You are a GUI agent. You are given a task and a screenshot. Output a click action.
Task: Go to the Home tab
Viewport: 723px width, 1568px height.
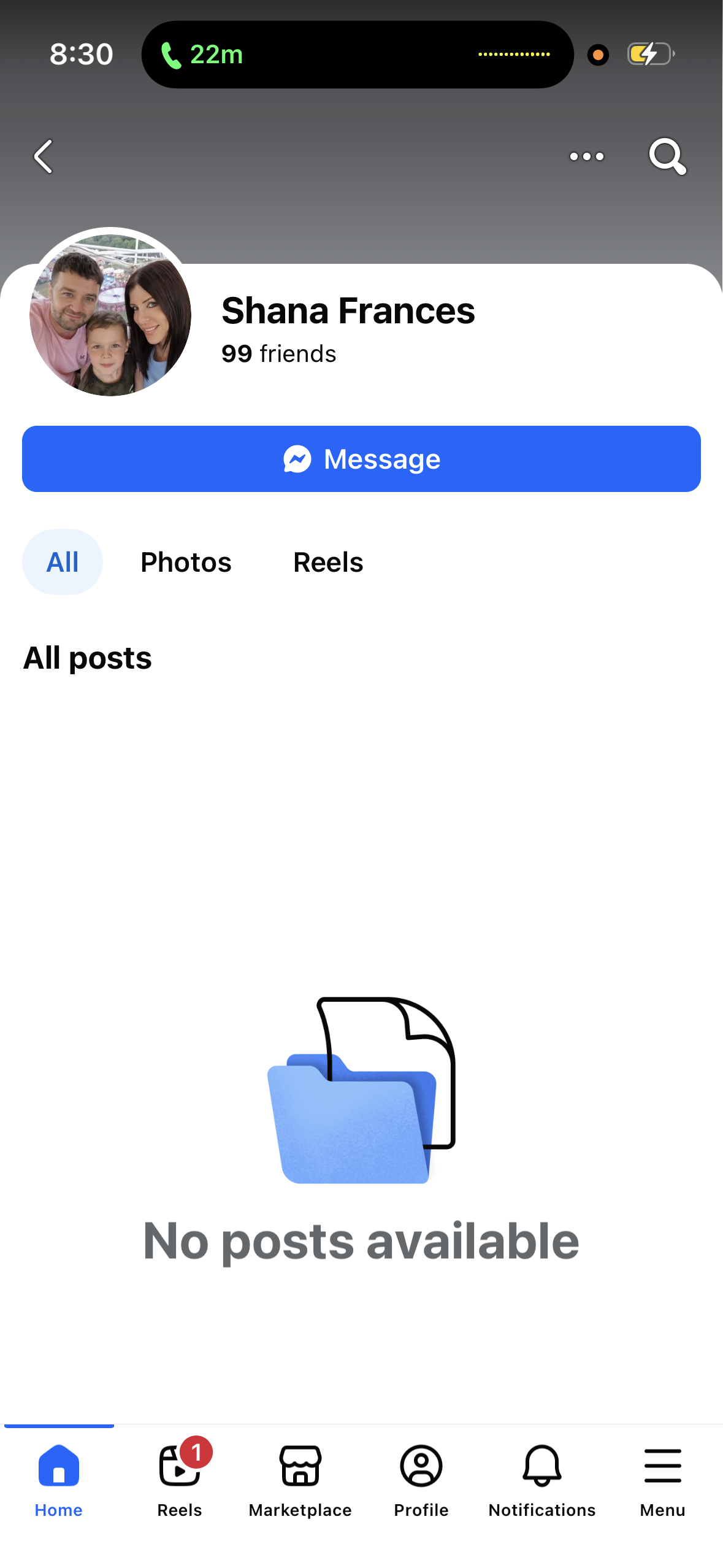[59, 1478]
